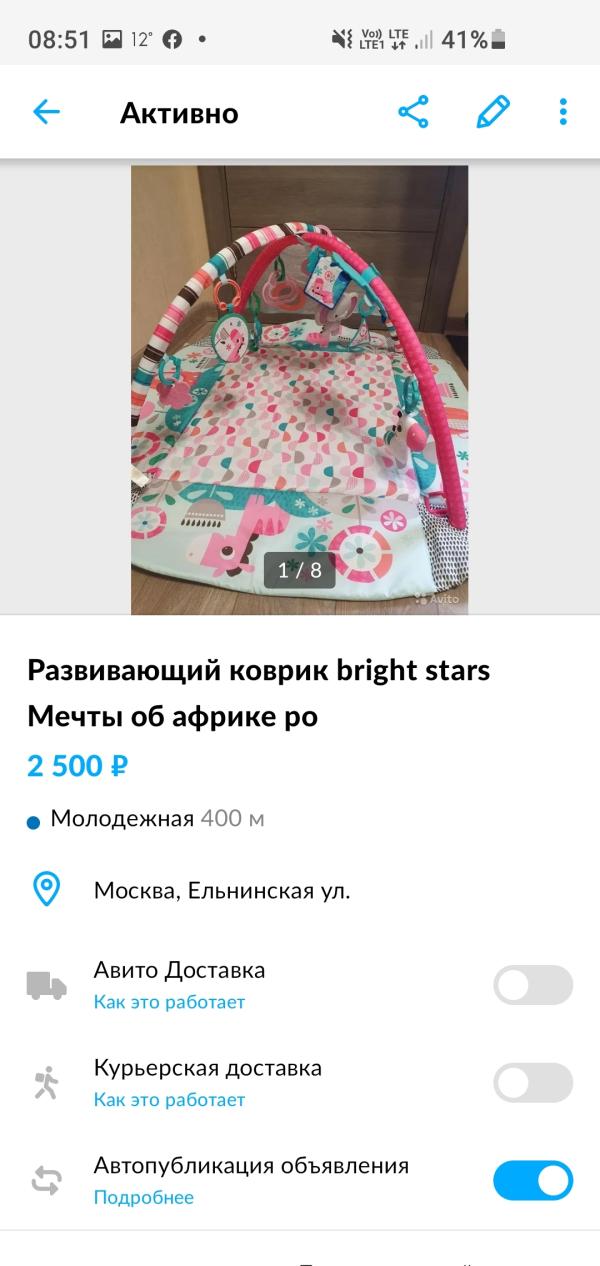Open address Москва, Ельнинская ул. on map
Screen dimensions: 600x1266
click(221, 890)
